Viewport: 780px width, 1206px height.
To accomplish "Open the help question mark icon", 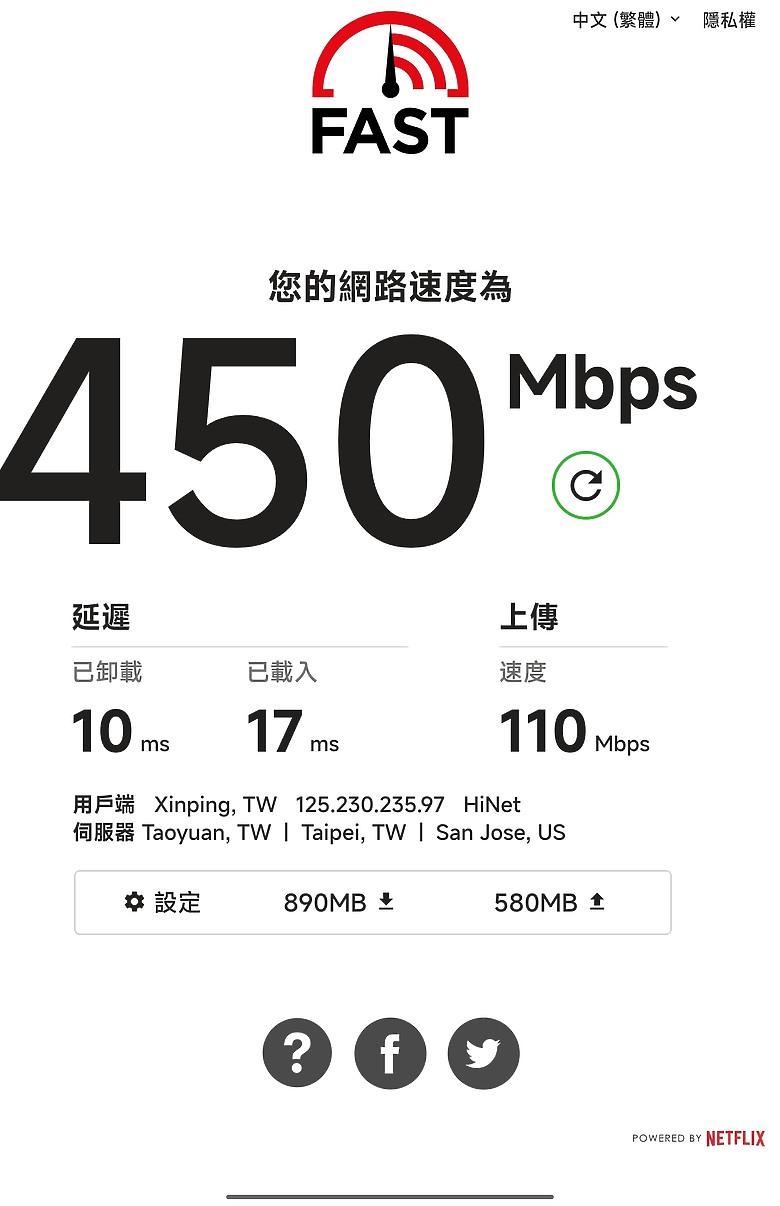I will [297, 1053].
